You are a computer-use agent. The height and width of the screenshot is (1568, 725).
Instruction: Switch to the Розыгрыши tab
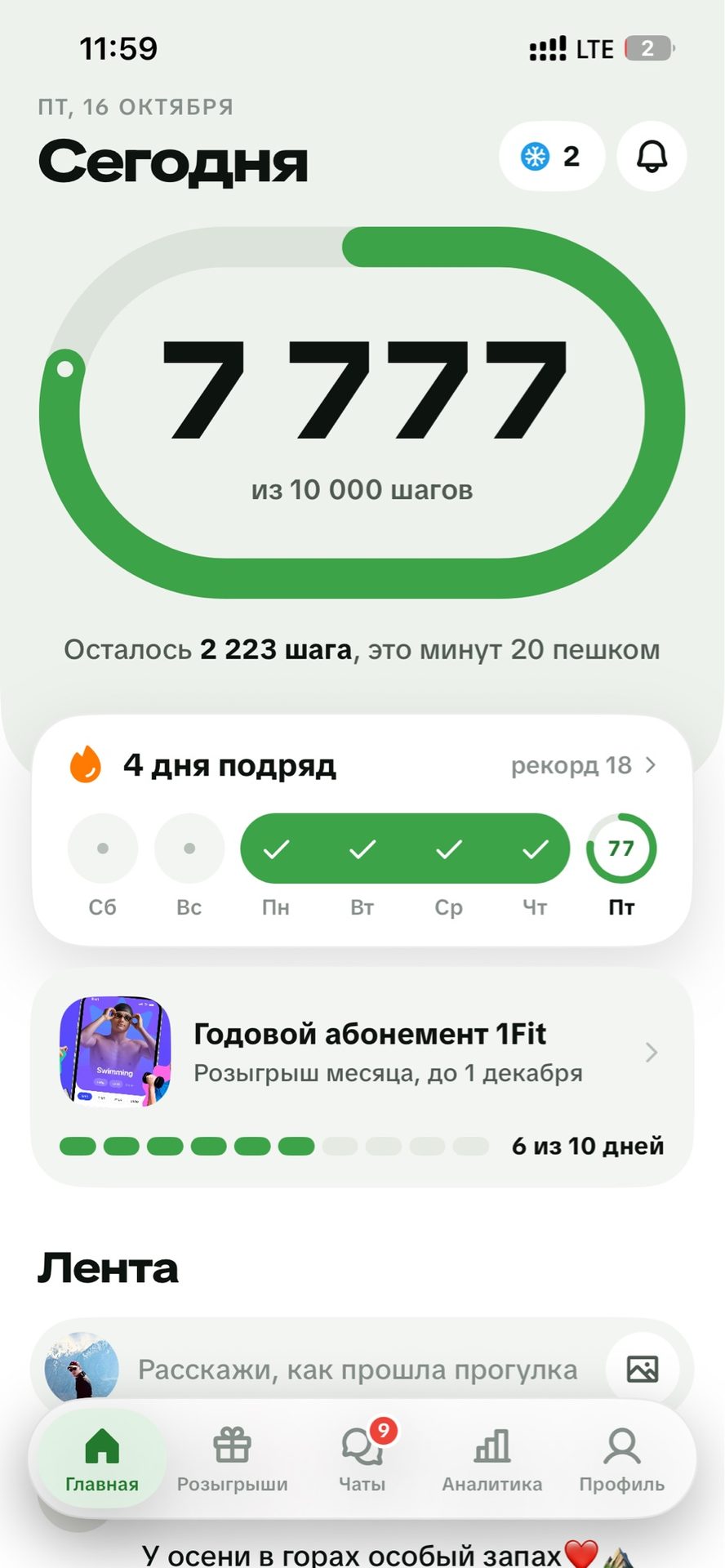(232, 1459)
